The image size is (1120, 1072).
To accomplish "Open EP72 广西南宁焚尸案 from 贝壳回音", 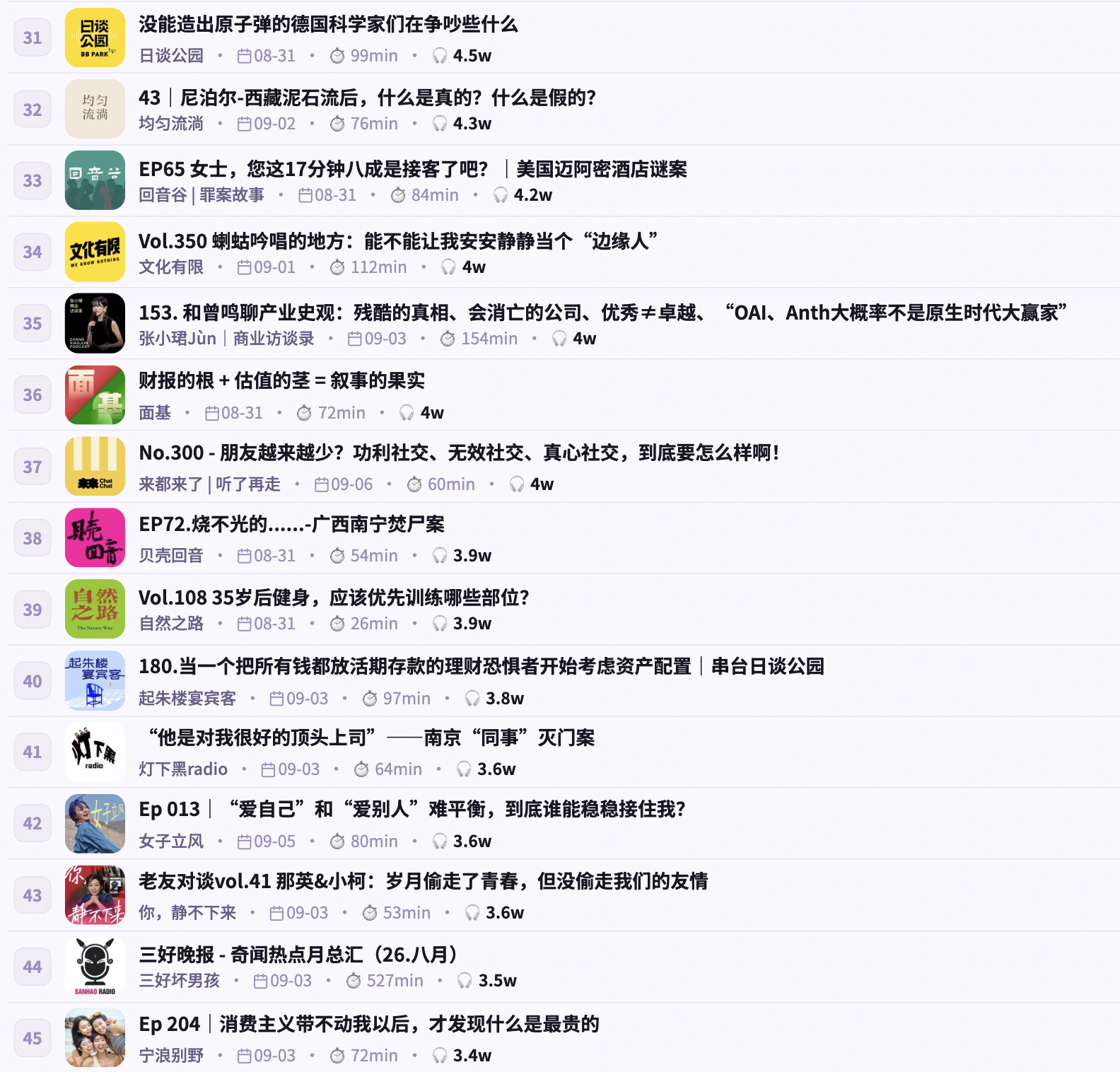I will tap(291, 524).
